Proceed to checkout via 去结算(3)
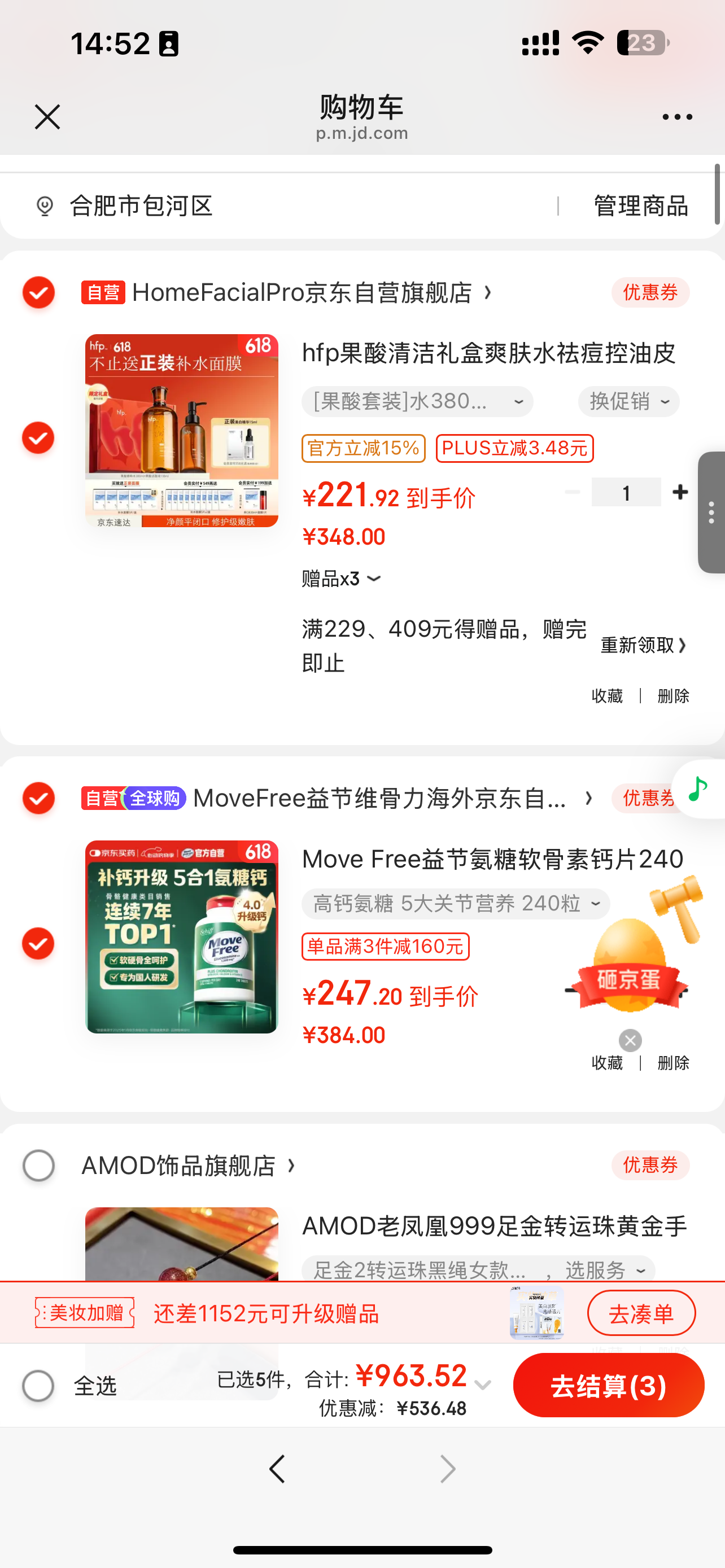 (608, 1386)
